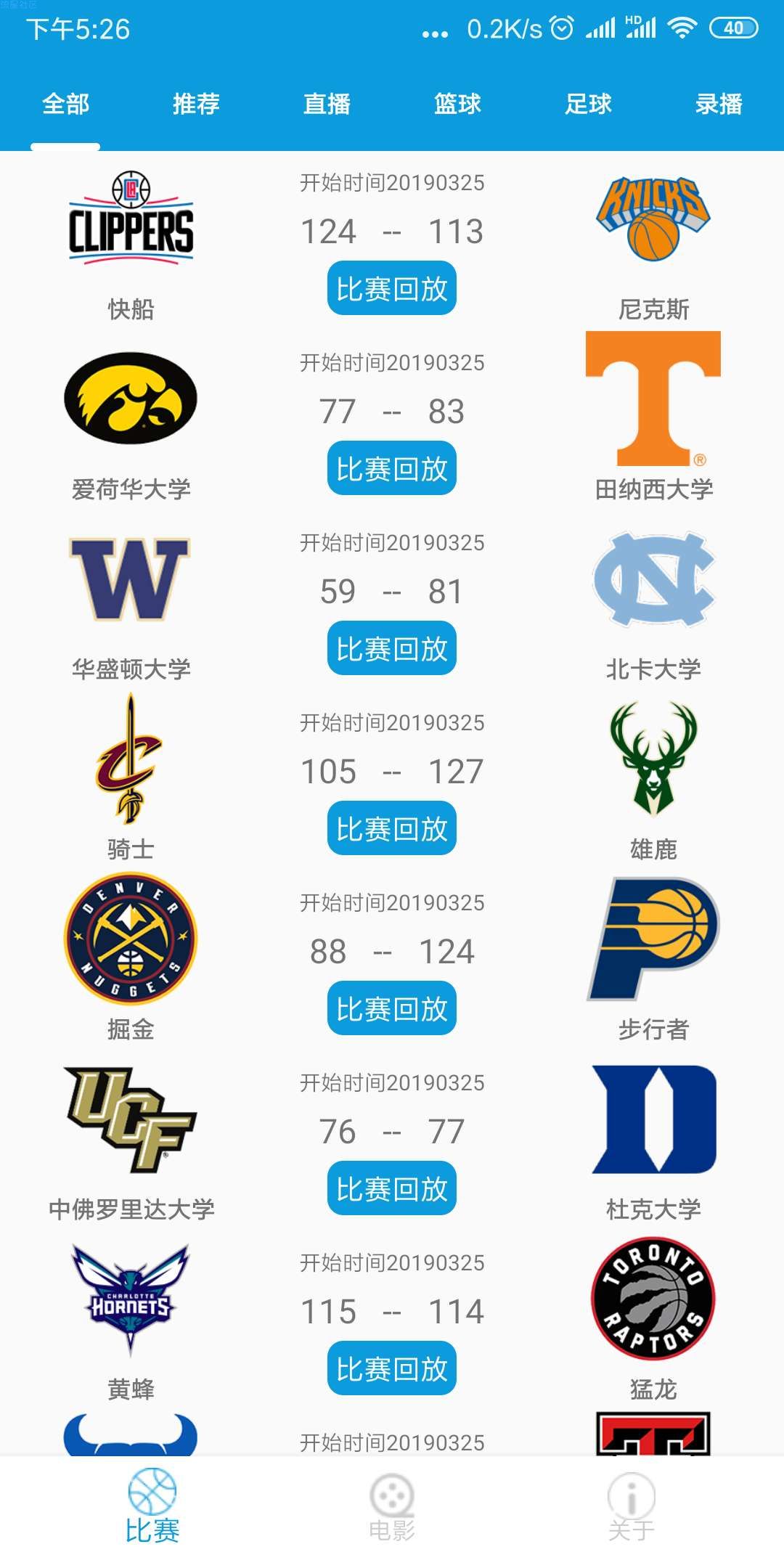784x1568 pixels.
Task: Watch 比赛回放 for 快船 vs 尼克斯
Action: click(392, 289)
